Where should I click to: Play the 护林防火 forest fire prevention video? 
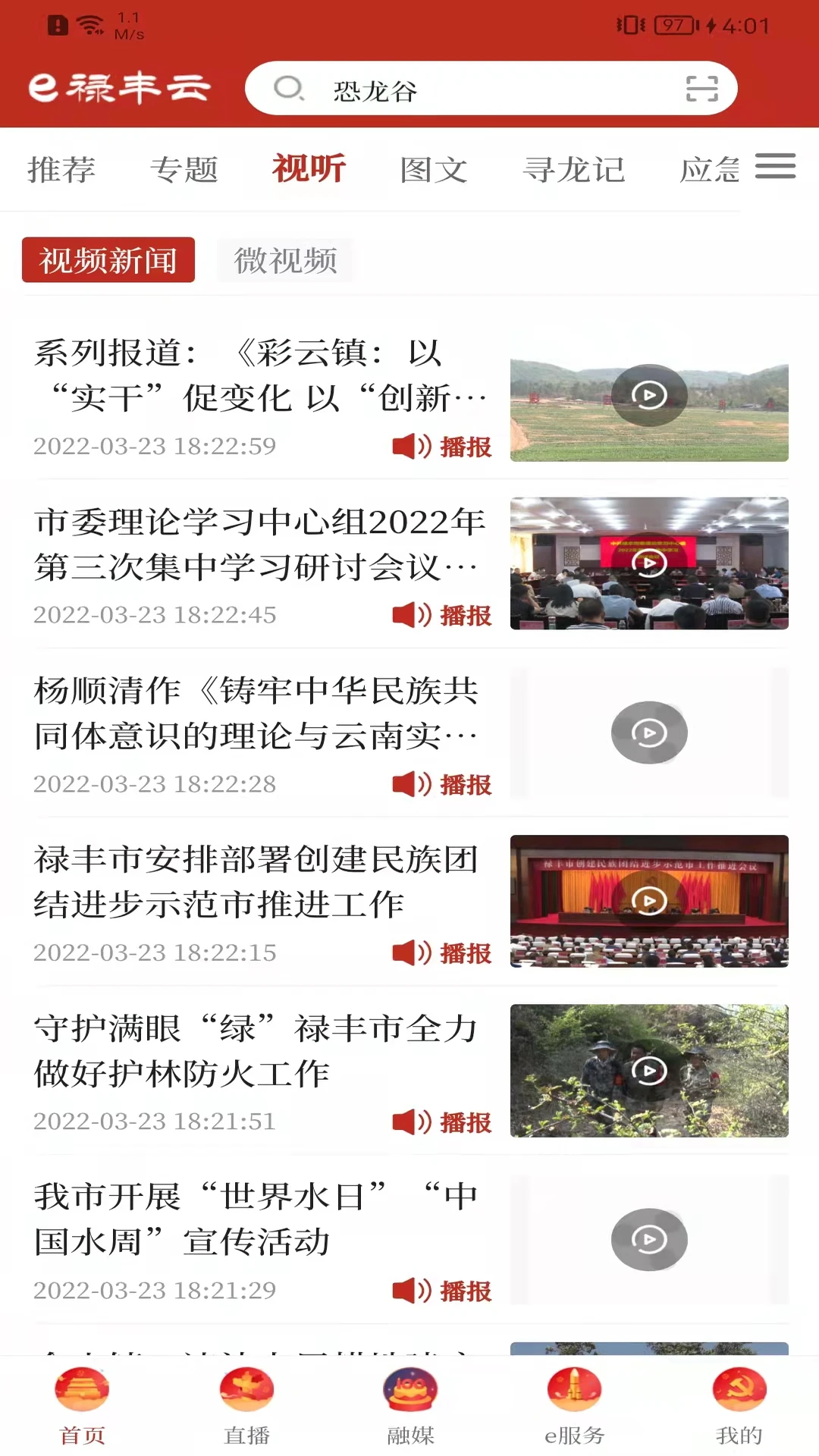(x=648, y=1069)
